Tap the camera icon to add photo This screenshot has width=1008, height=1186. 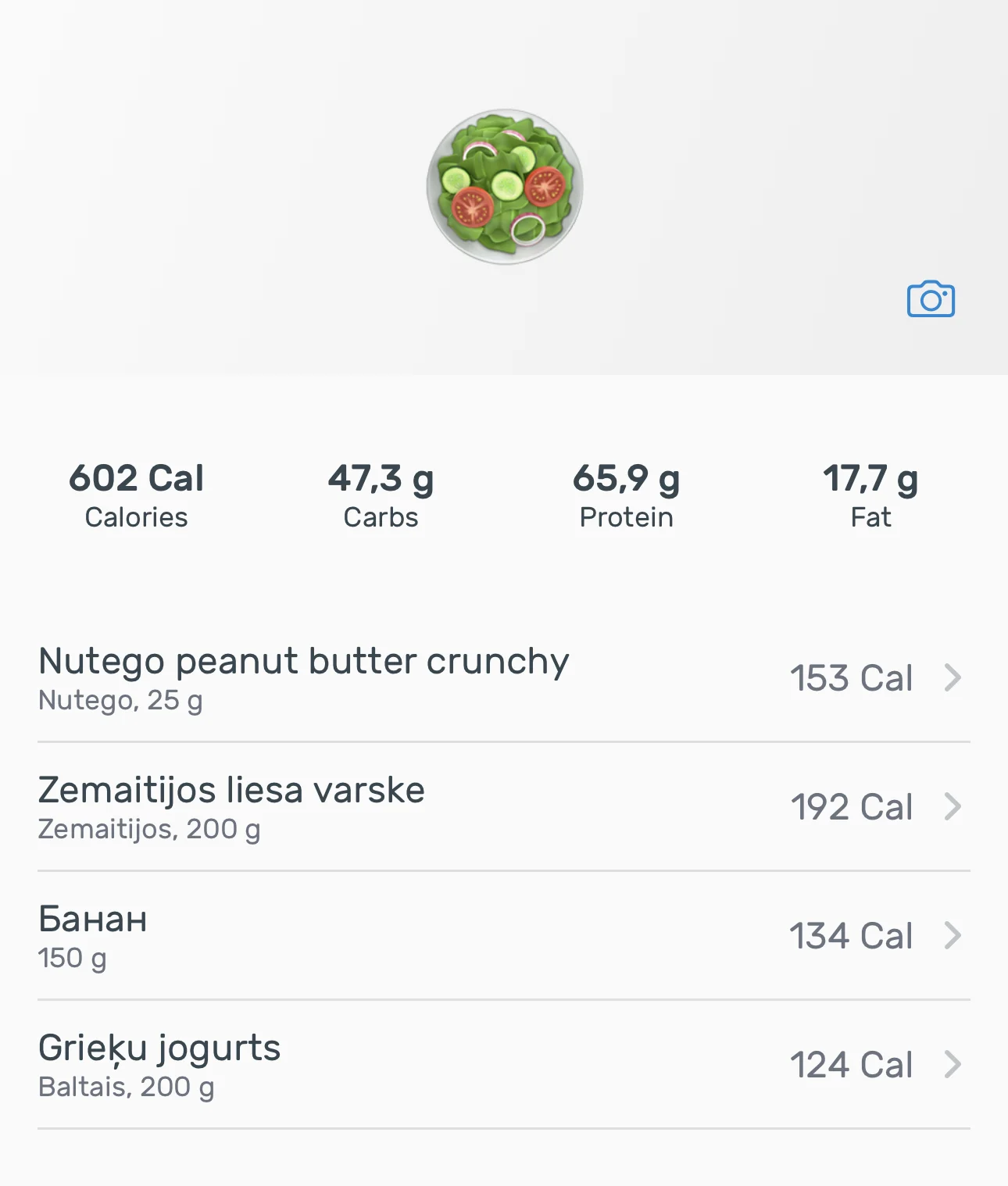pyautogui.click(x=931, y=299)
